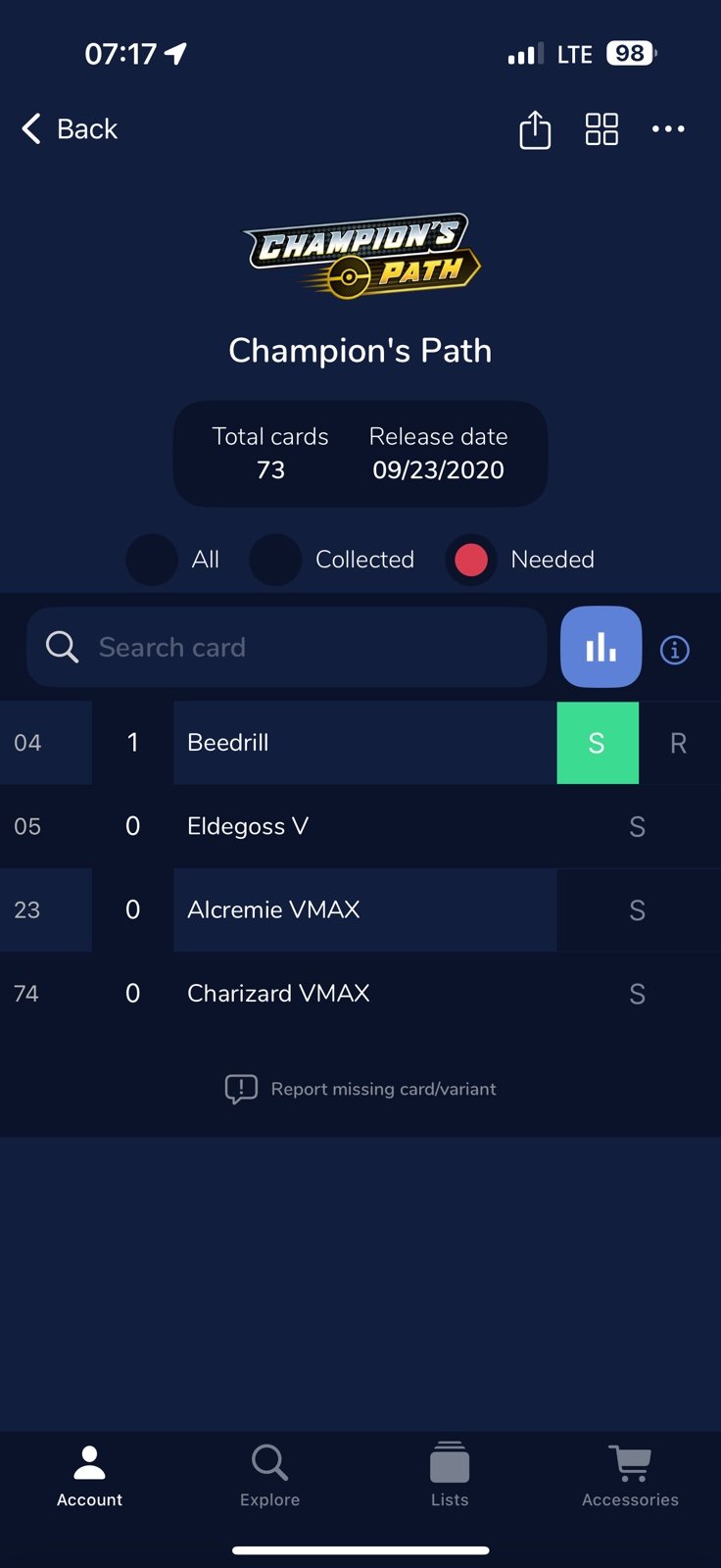Open the set statistics chart button

pos(601,647)
